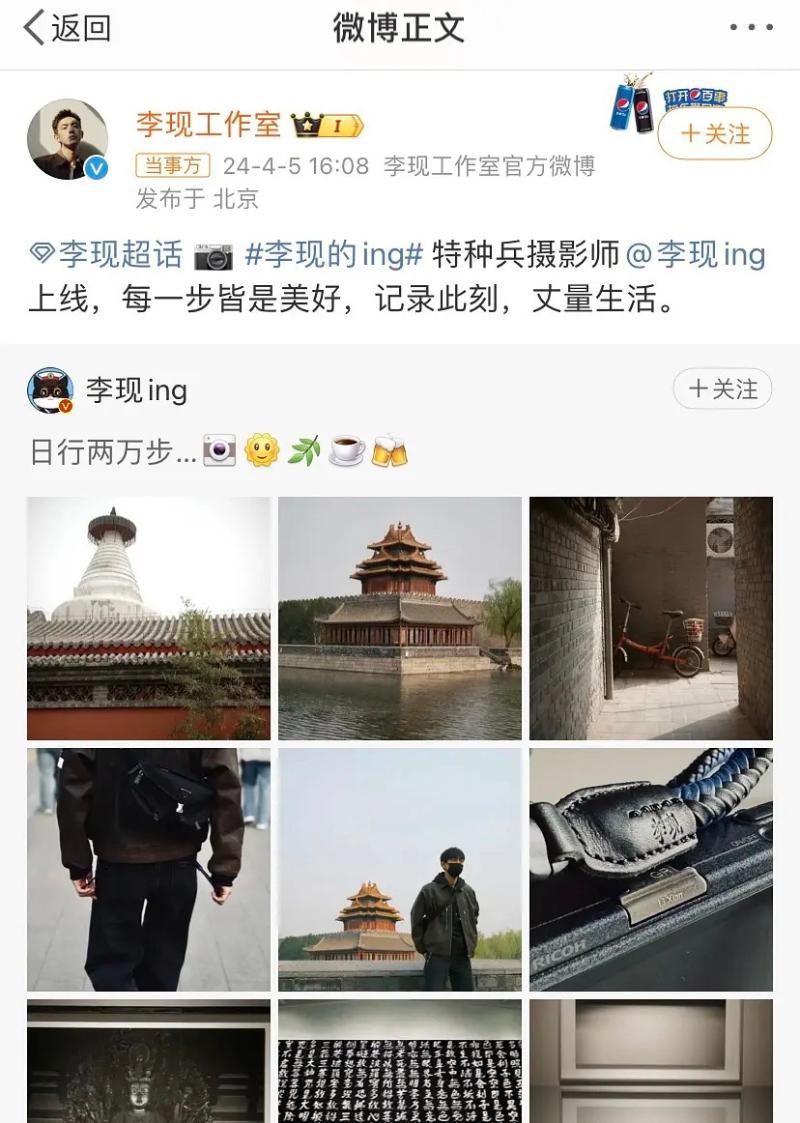Open the photo of a person's back
The image size is (800, 1123).
click(149, 869)
